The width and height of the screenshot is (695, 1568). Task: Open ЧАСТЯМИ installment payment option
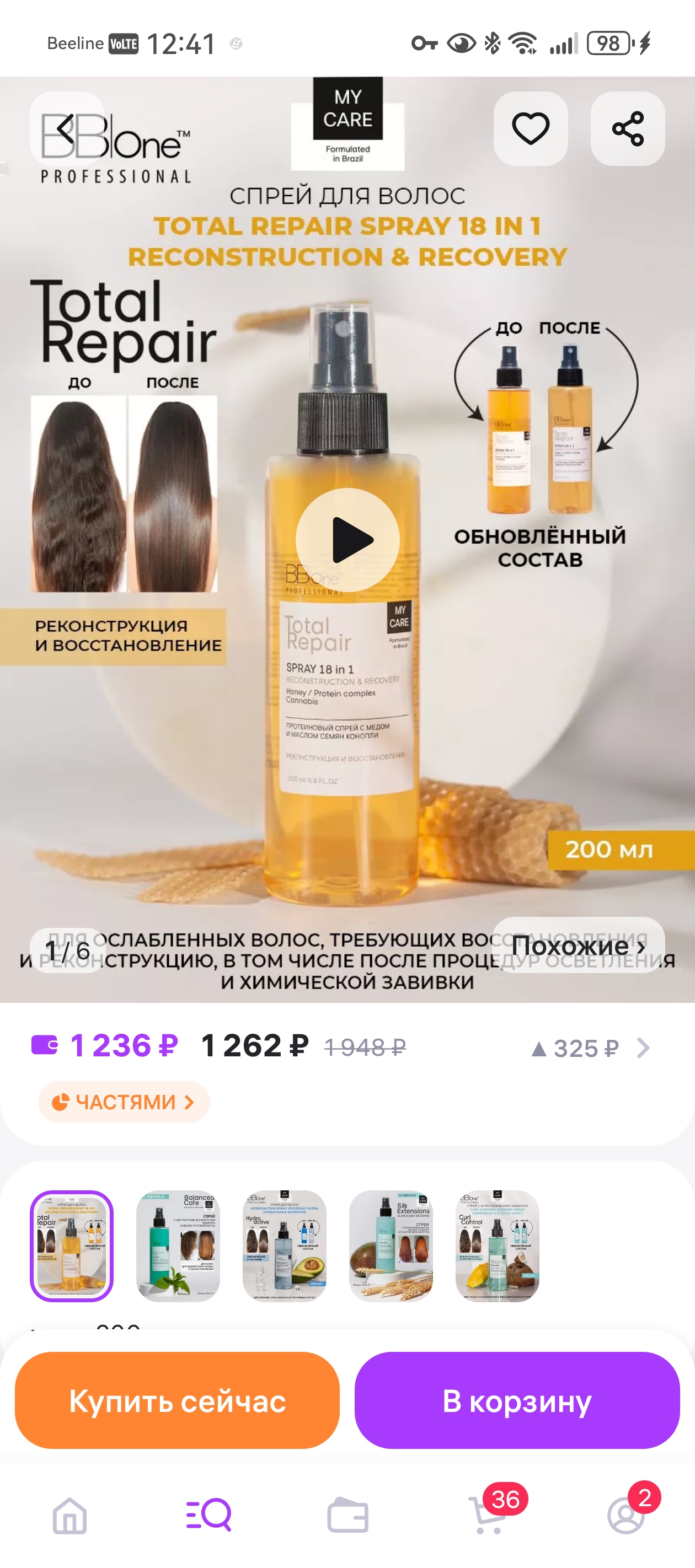pos(124,1102)
